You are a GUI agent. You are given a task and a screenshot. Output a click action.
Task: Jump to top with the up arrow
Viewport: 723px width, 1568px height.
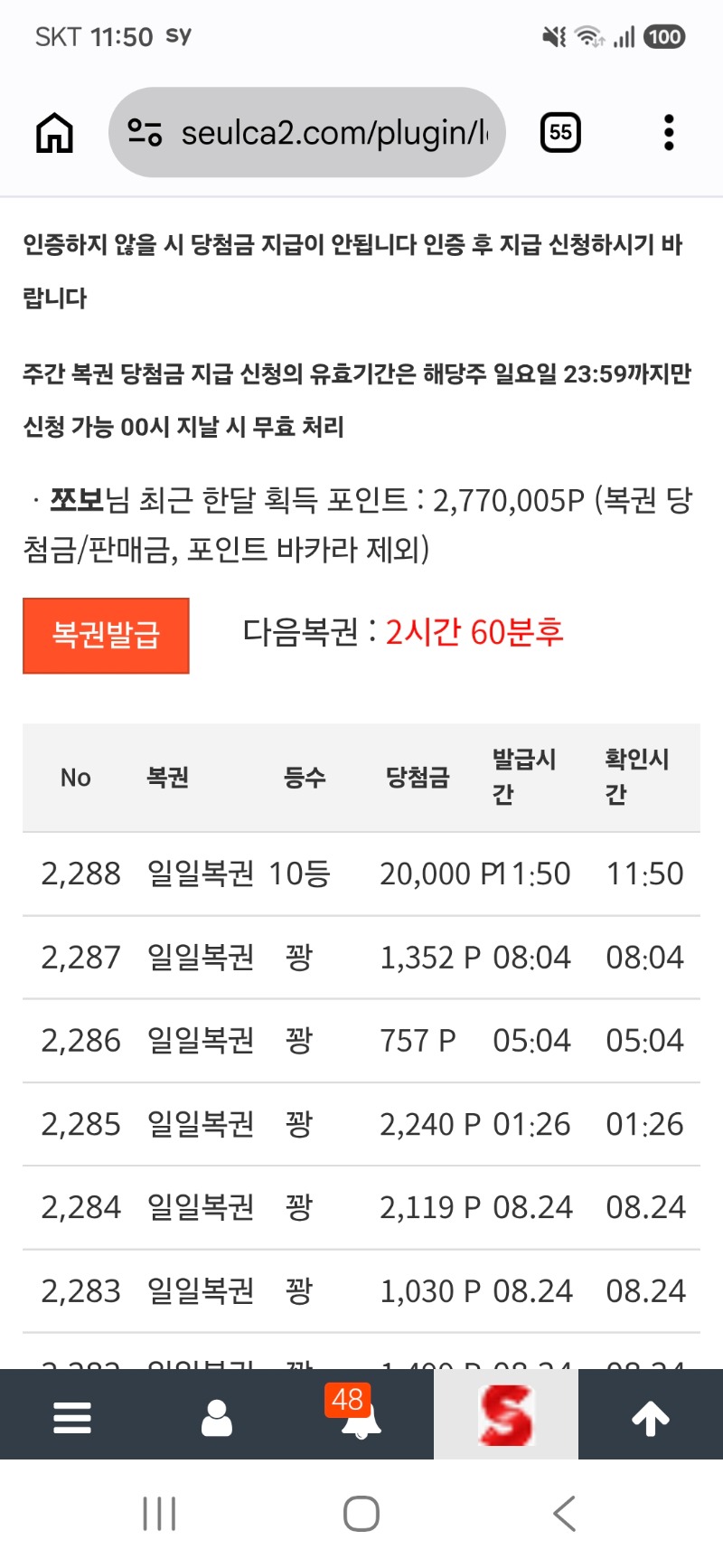coord(651,1418)
